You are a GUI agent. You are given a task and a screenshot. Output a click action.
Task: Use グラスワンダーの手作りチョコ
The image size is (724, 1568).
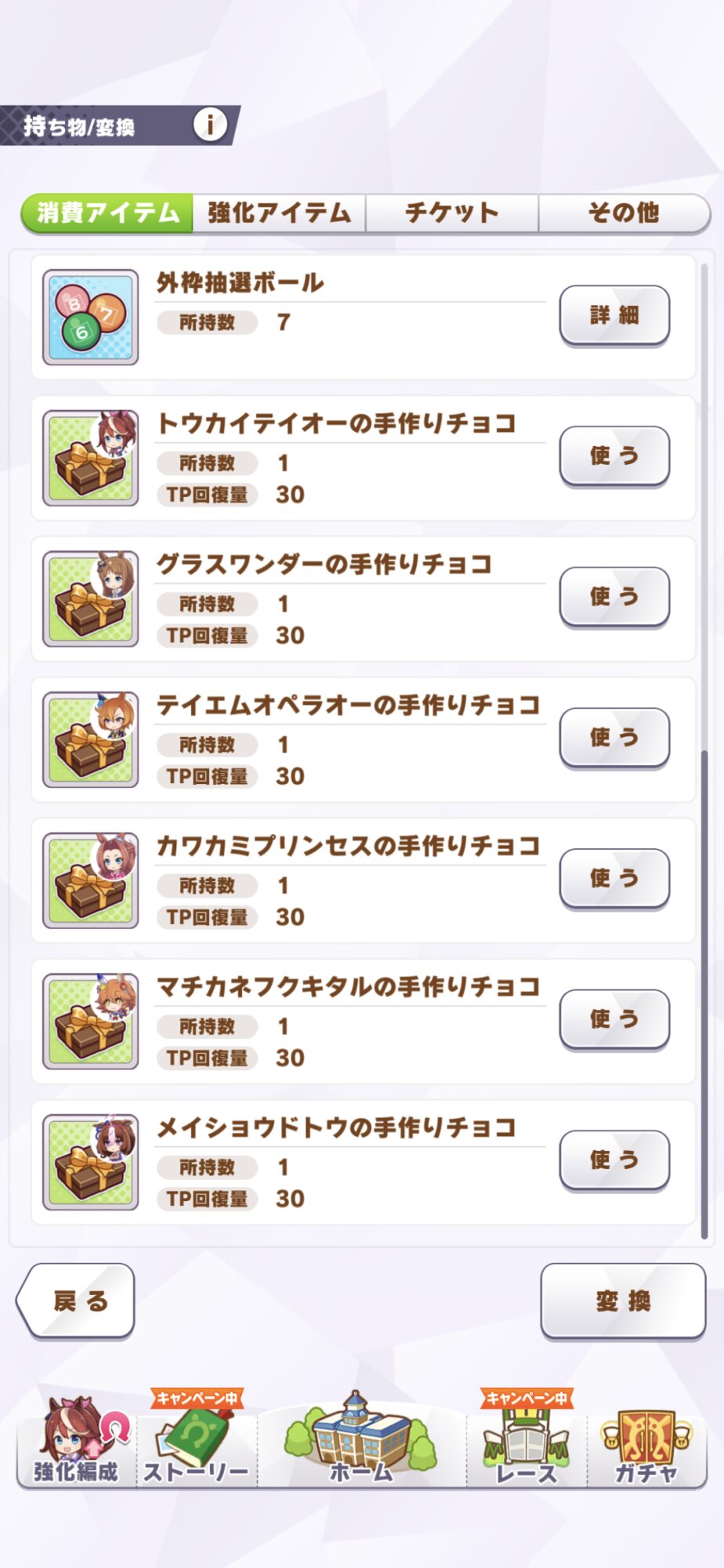click(x=614, y=597)
